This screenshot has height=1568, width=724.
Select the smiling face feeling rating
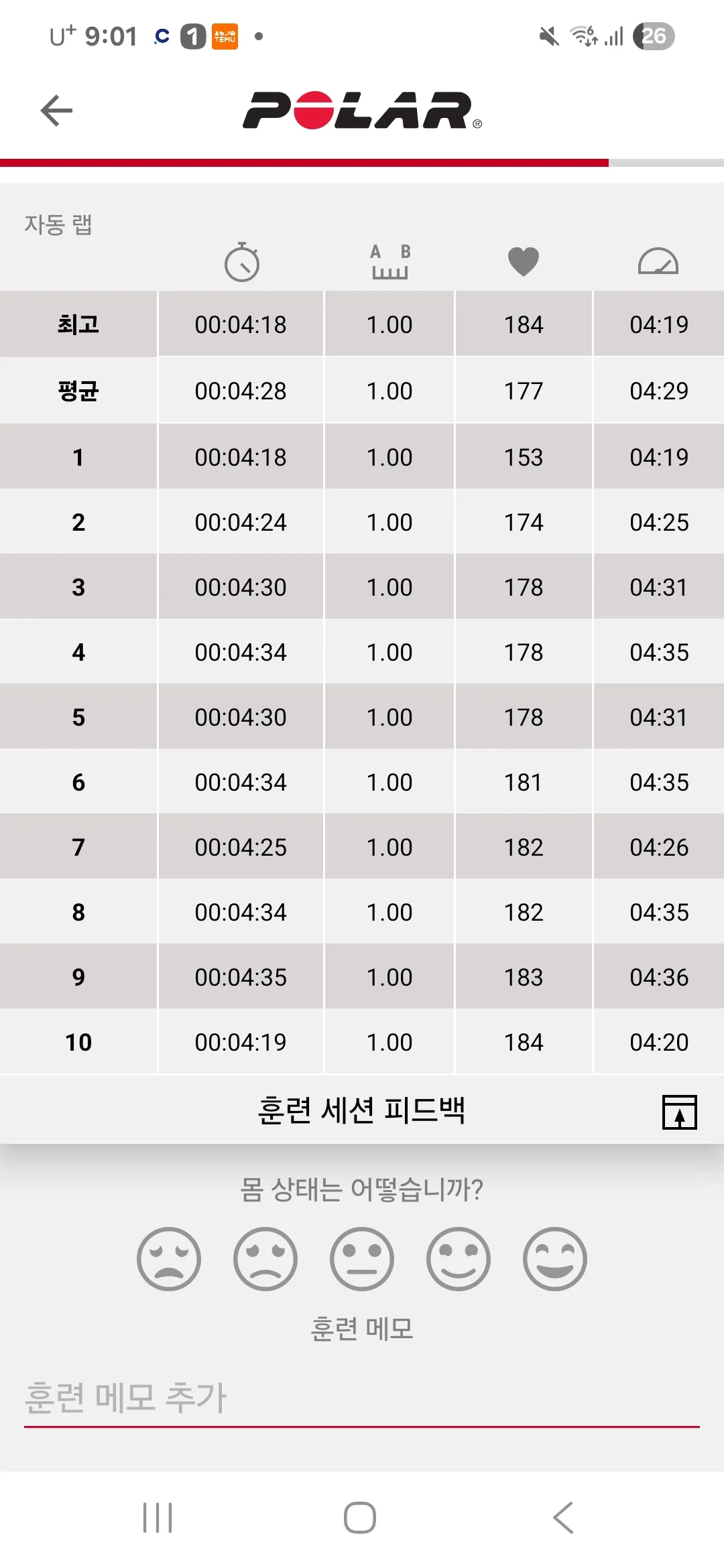(x=459, y=1259)
